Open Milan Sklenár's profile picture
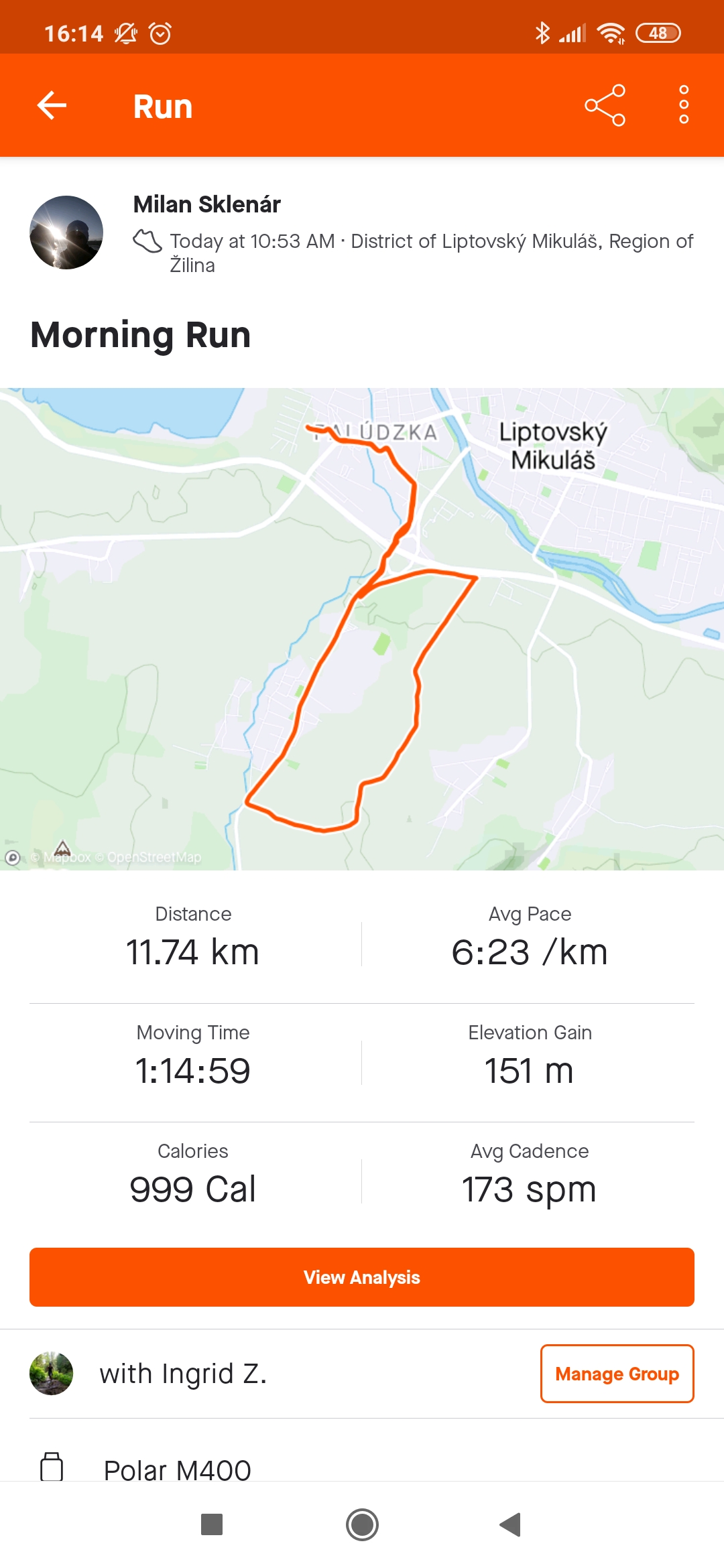 66,233
